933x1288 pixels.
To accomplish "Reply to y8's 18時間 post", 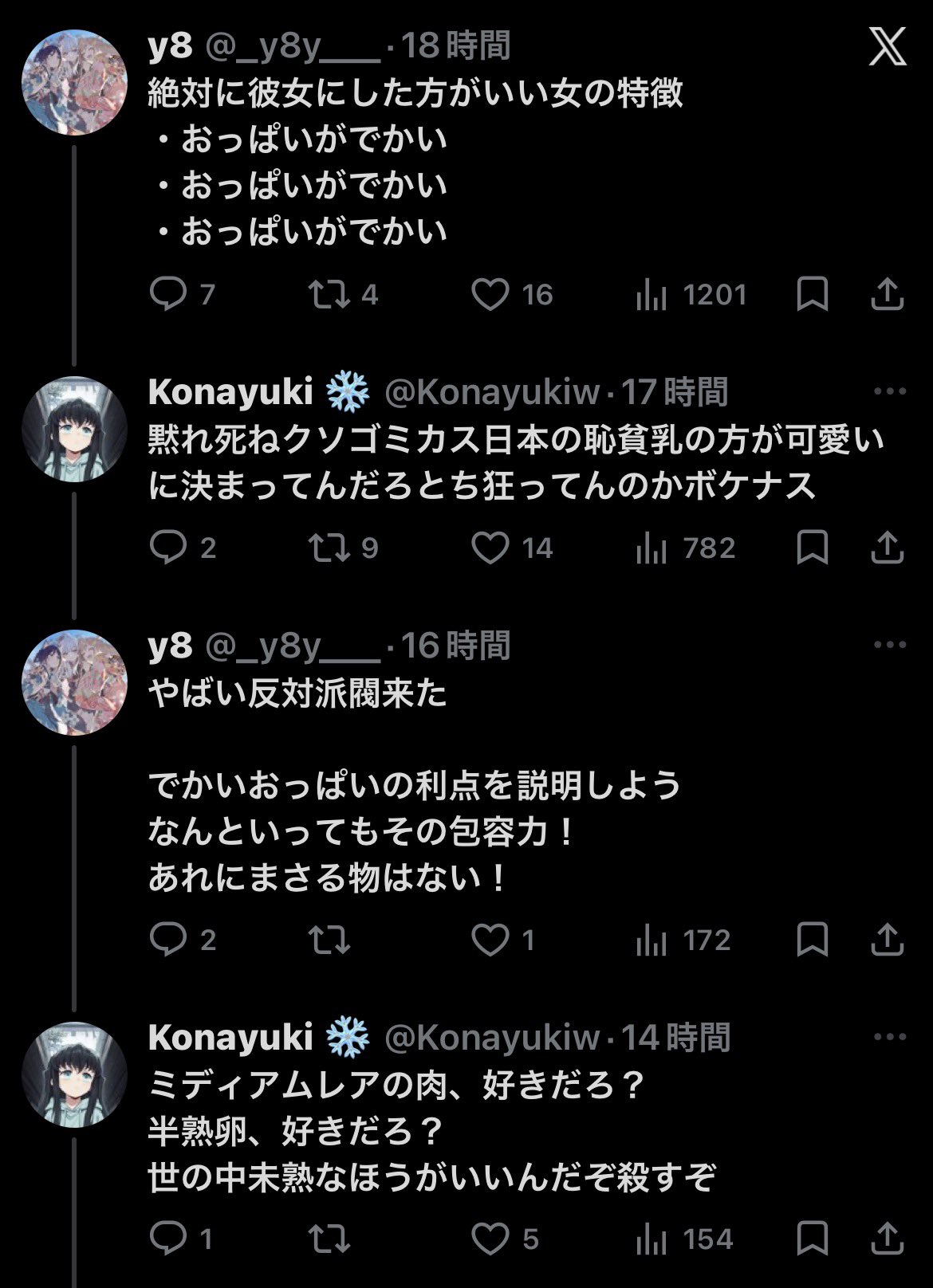I will 168,294.
